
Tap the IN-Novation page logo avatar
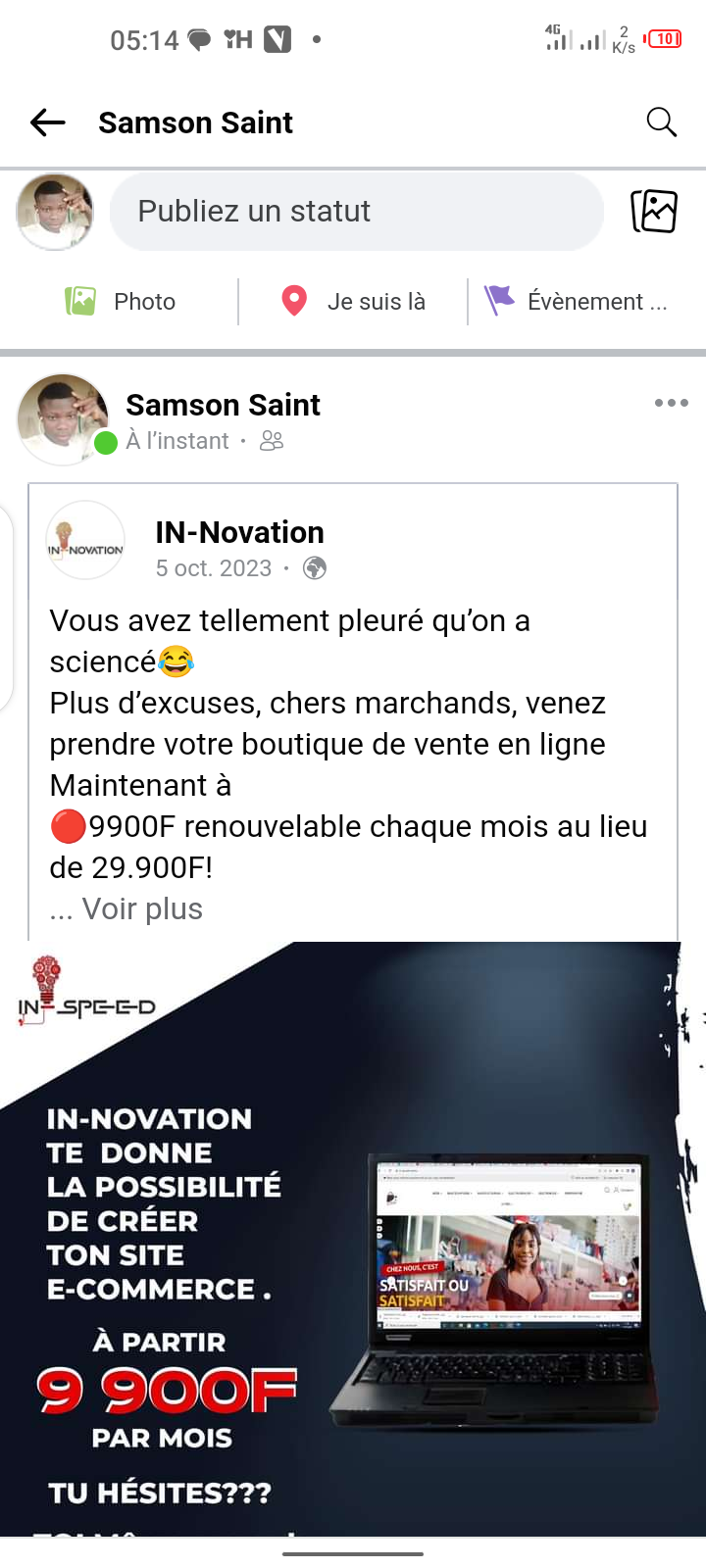click(x=85, y=541)
